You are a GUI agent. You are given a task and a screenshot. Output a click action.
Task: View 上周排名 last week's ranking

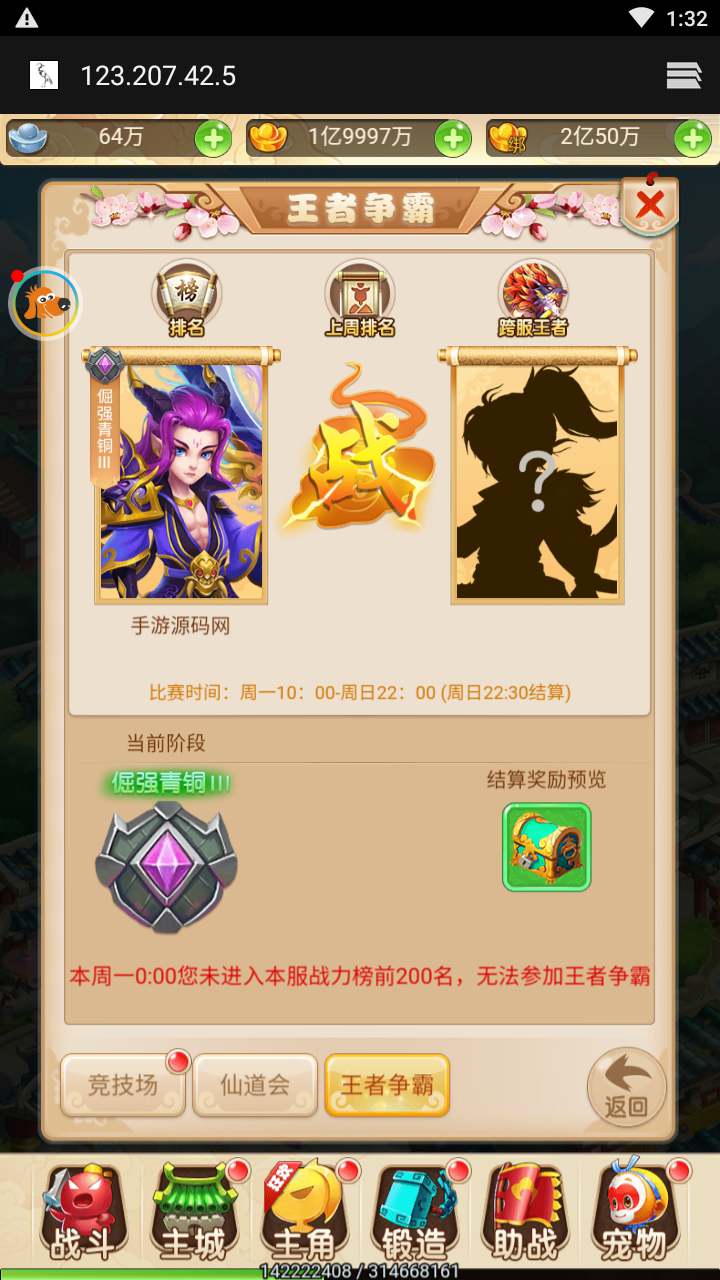click(360, 296)
